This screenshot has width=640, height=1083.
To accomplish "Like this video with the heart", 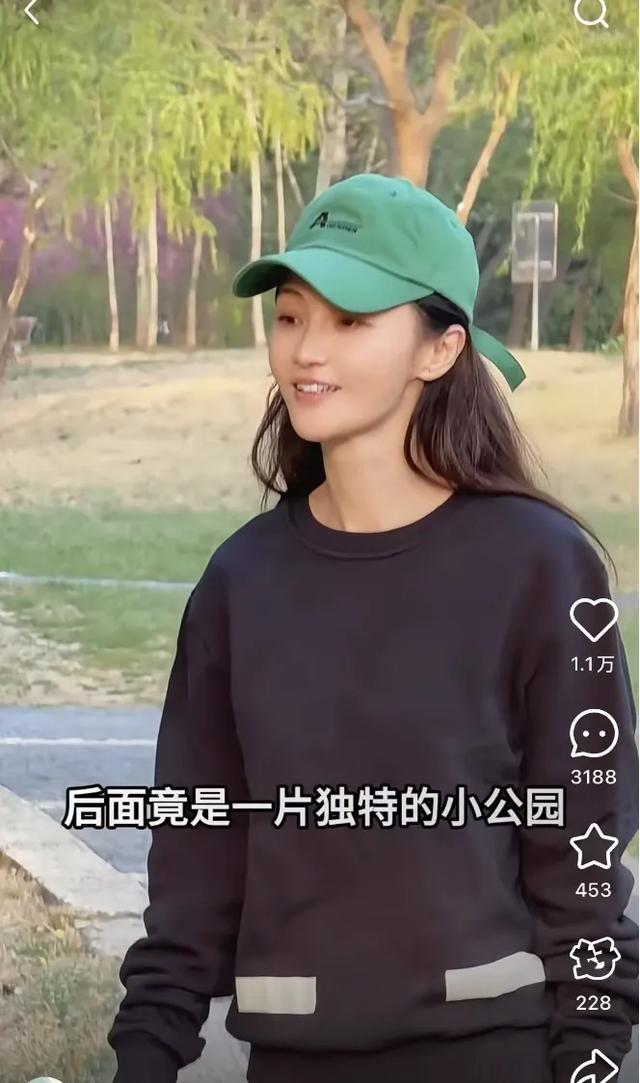I will click(594, 619).
